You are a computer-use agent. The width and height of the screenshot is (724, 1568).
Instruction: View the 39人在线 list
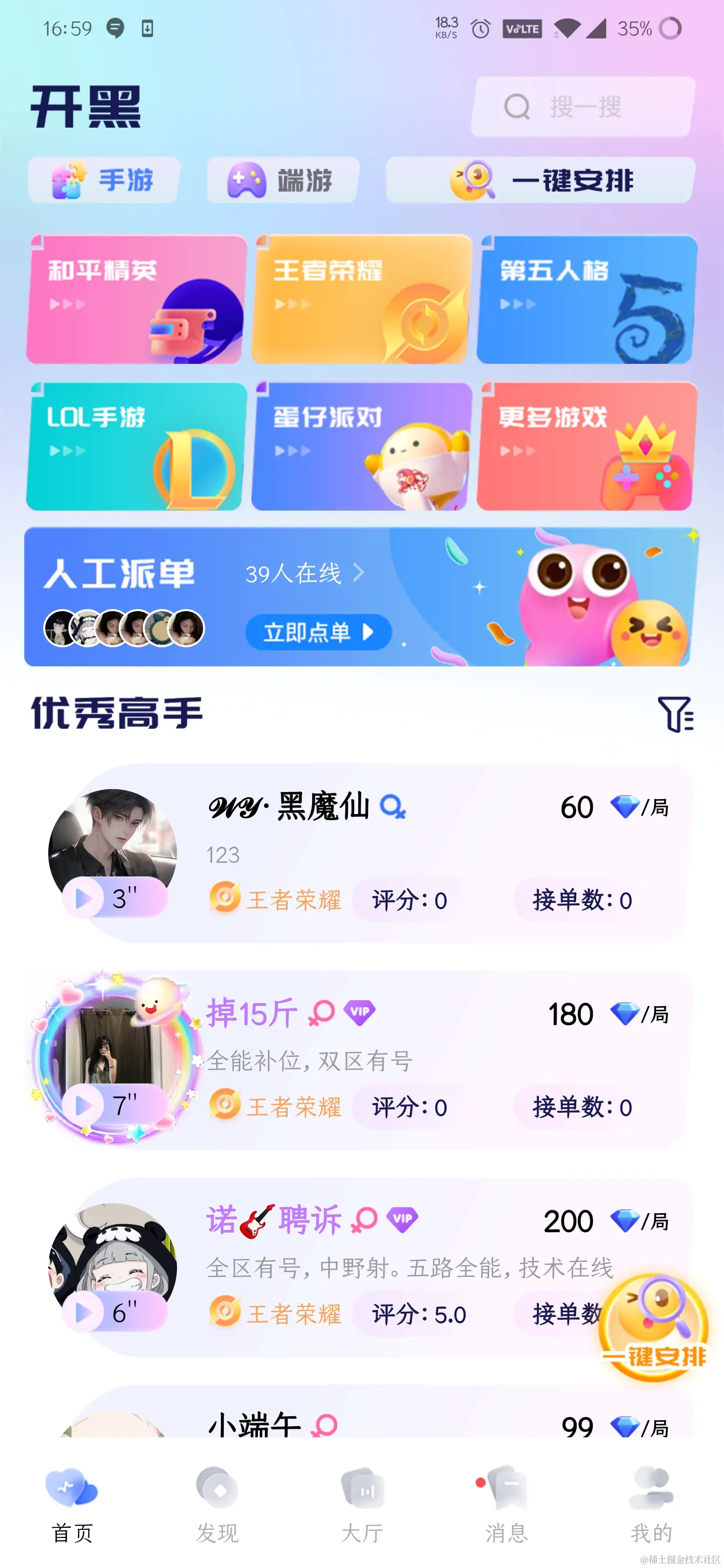pyautogui.click(x=305, y=573)
